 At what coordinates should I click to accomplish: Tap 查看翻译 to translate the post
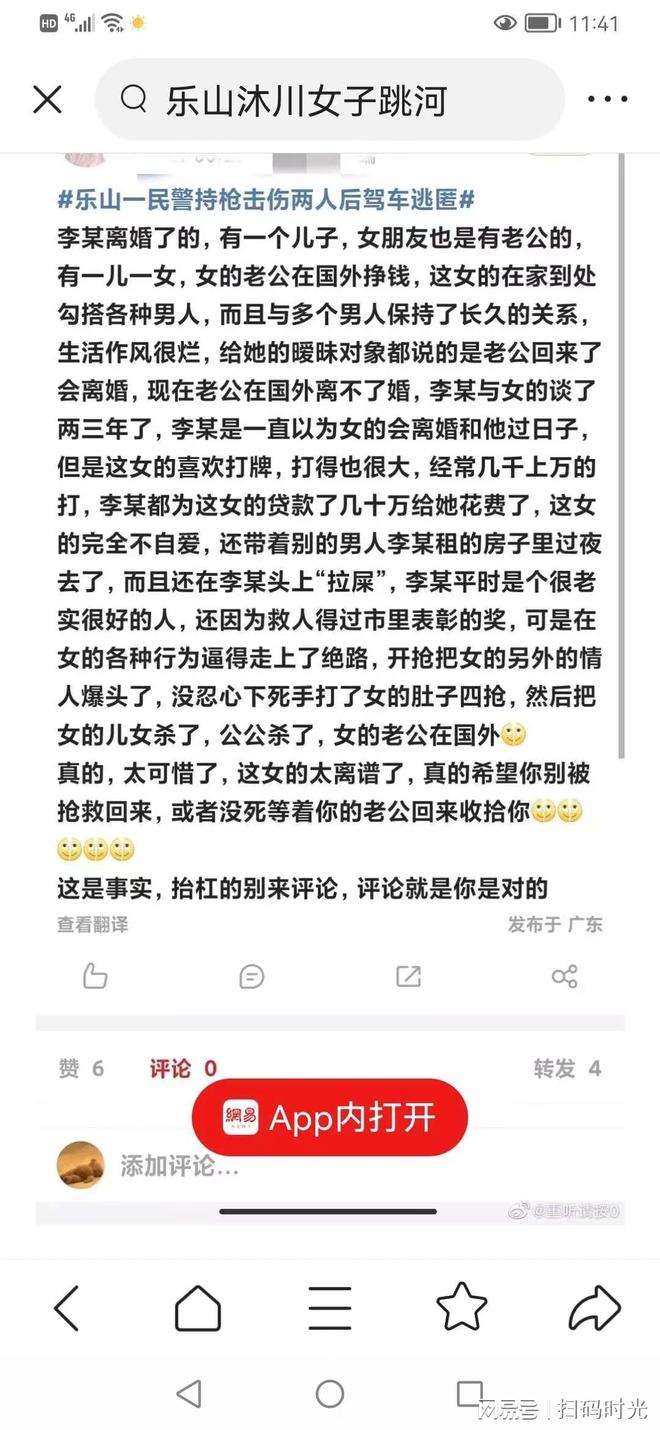pyautogui.click(x=92, y=924)
